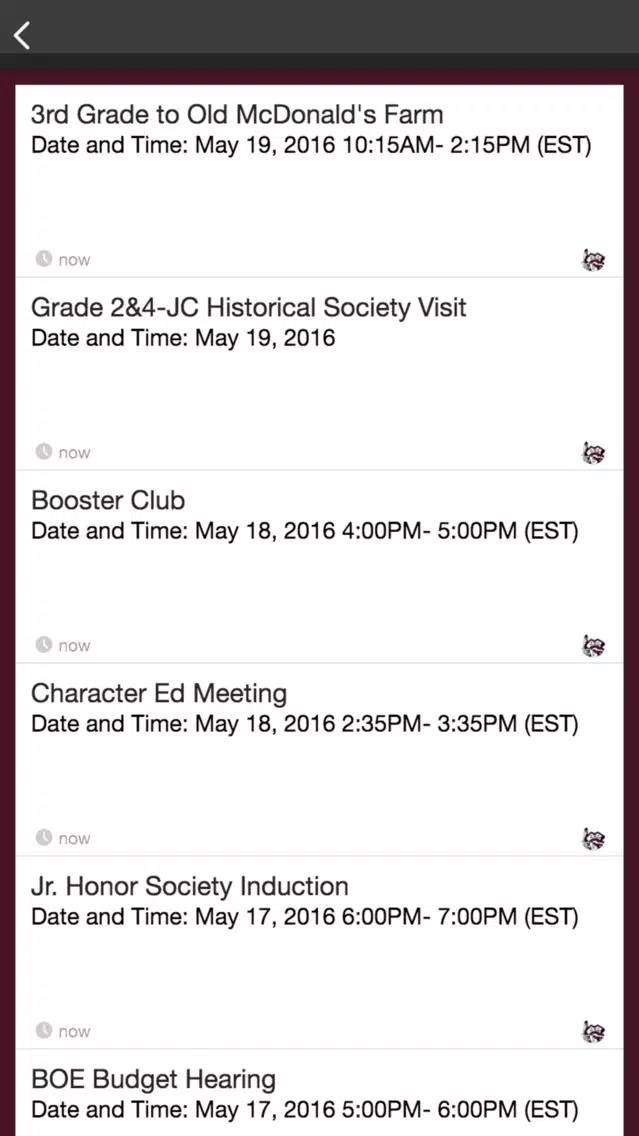The image size is (639, 1136).
Task: View the Booster Club event details
Action: point(320,567)
